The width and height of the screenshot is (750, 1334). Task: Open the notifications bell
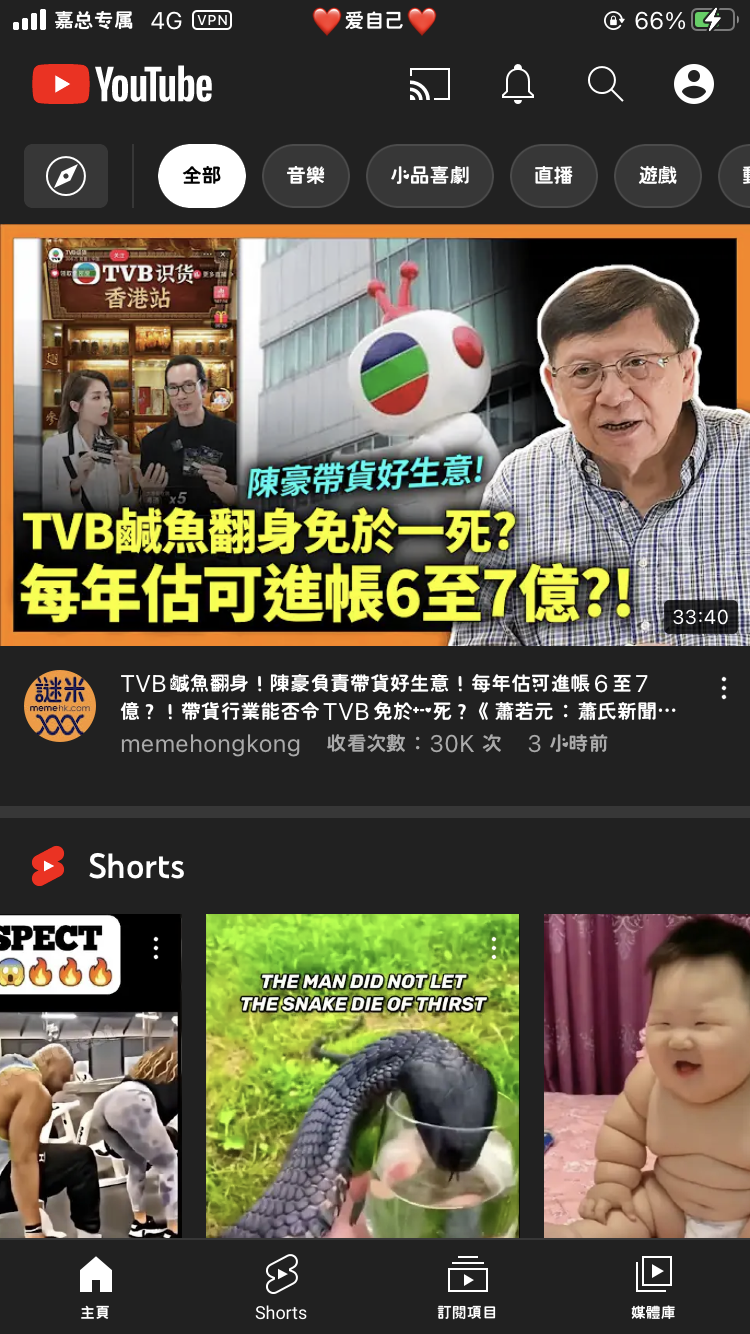[x=517, y=85]
